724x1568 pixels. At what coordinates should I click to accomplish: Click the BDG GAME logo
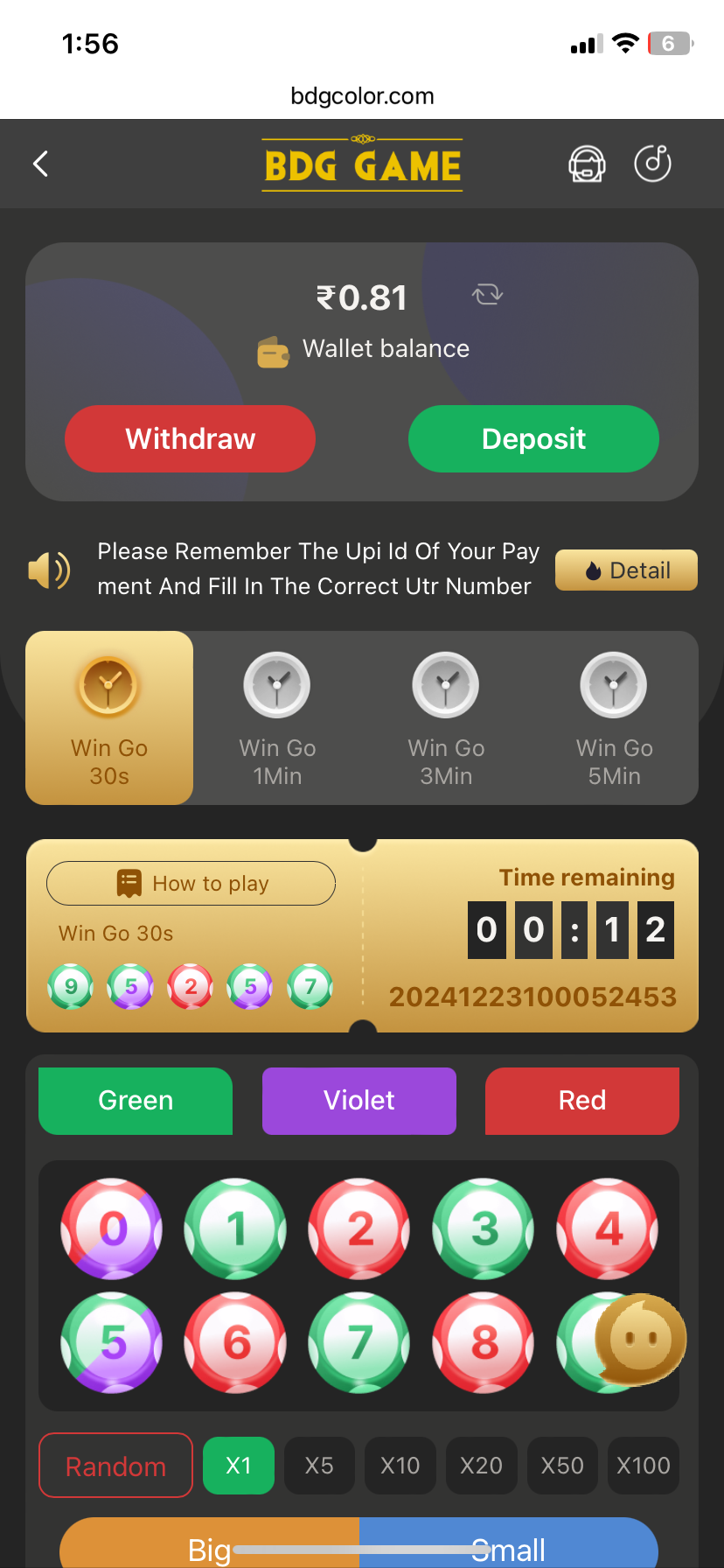362,163
